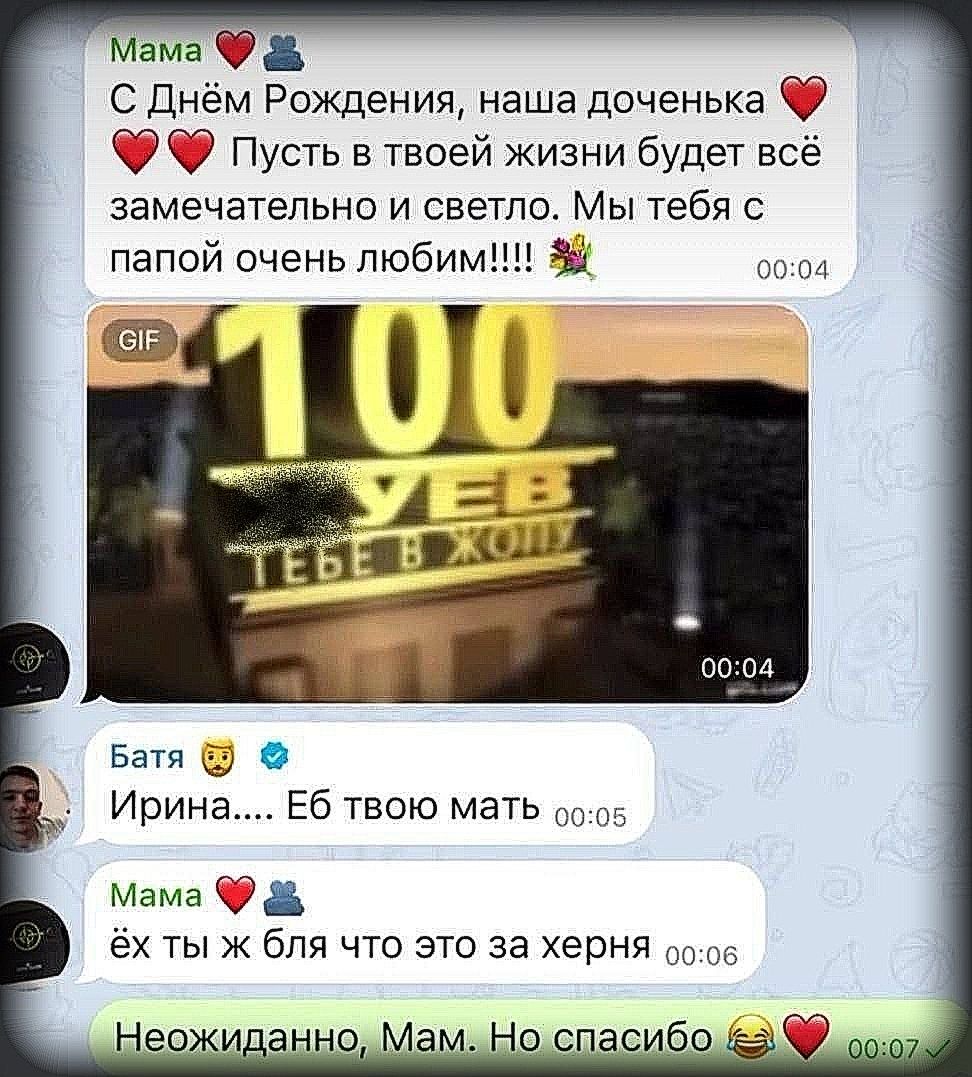
Task: Tap the statue emoji beside Мама's name
Action: click(283, 48)
